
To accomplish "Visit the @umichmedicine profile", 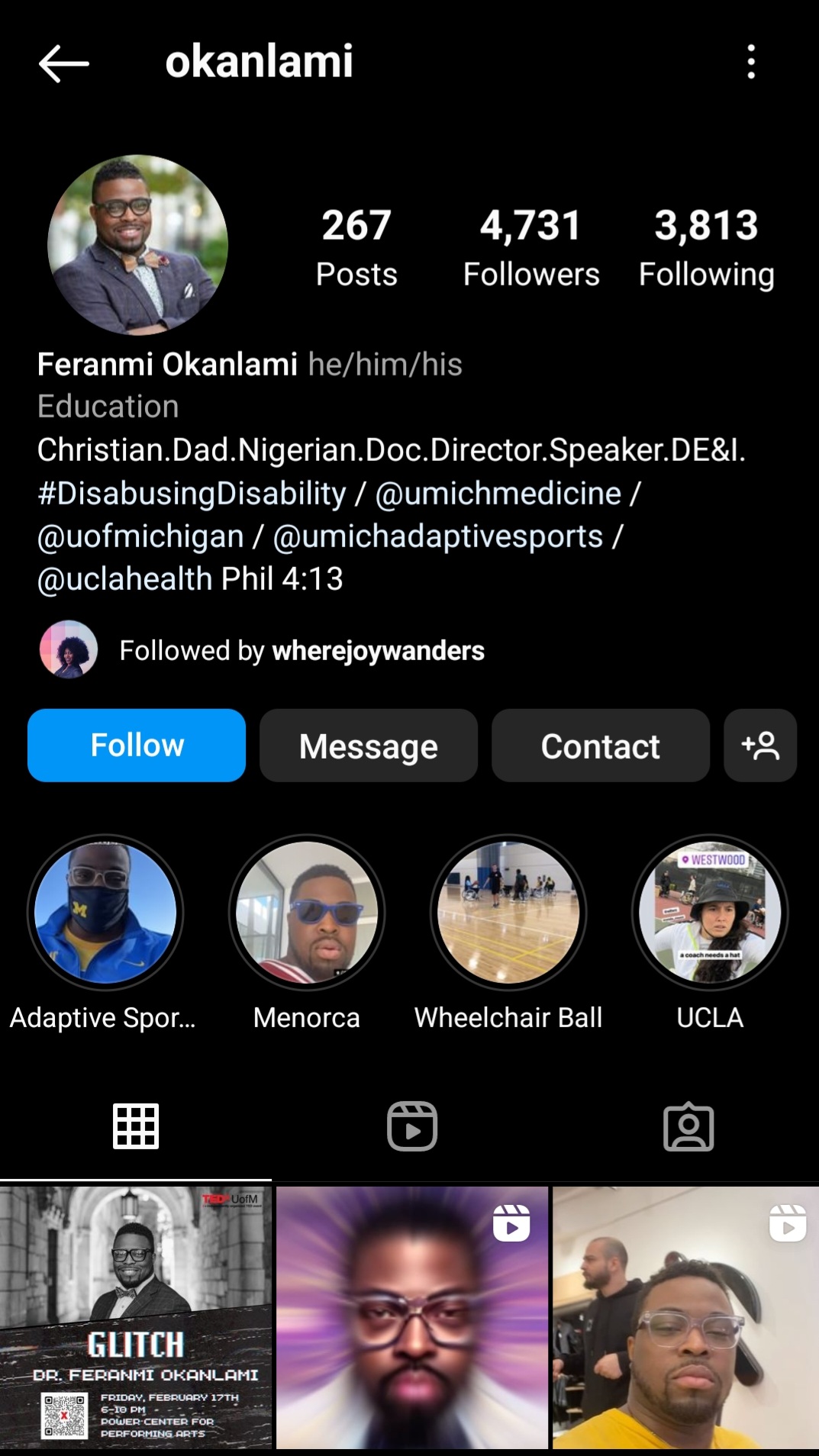I will tap(498, 494).
